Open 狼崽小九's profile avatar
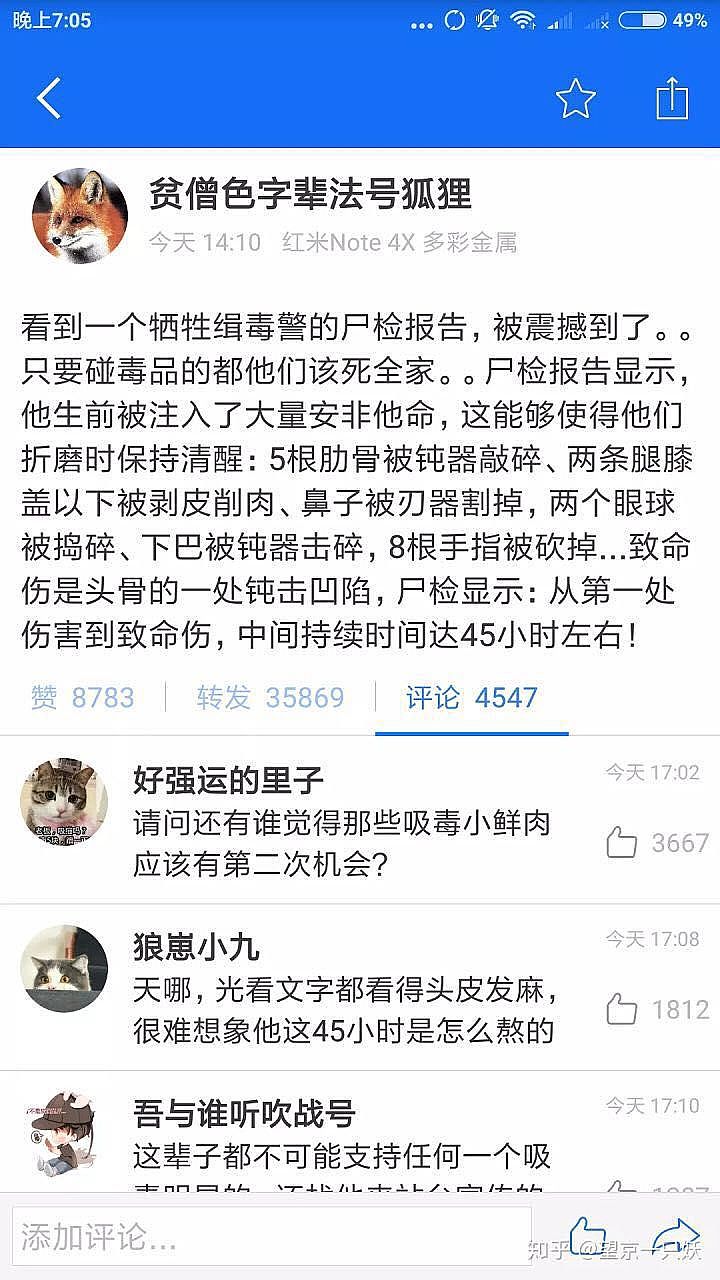The image size is (720, 1280). [x=64, y=968]
